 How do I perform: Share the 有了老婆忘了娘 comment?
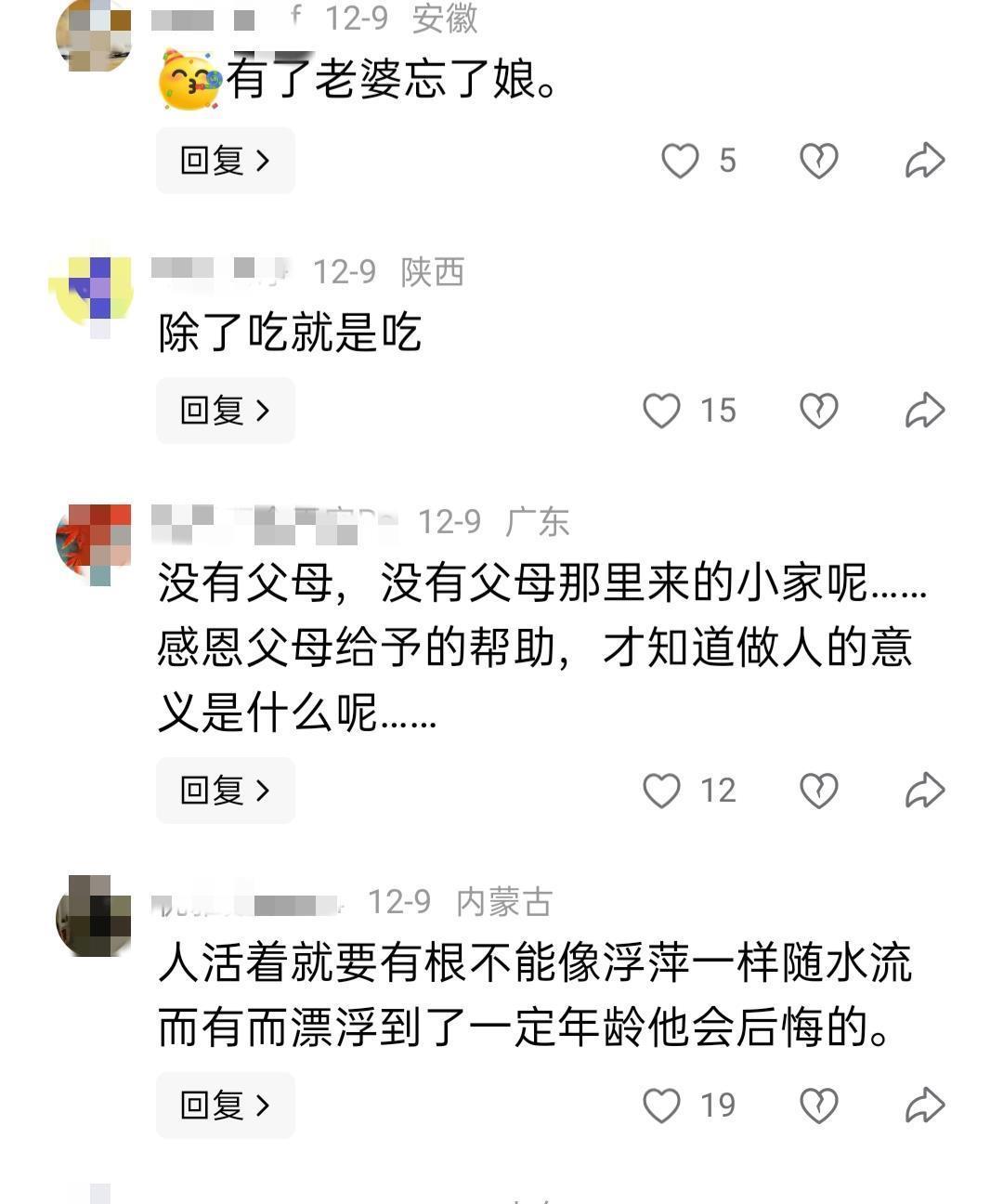(x=925, y=161)
